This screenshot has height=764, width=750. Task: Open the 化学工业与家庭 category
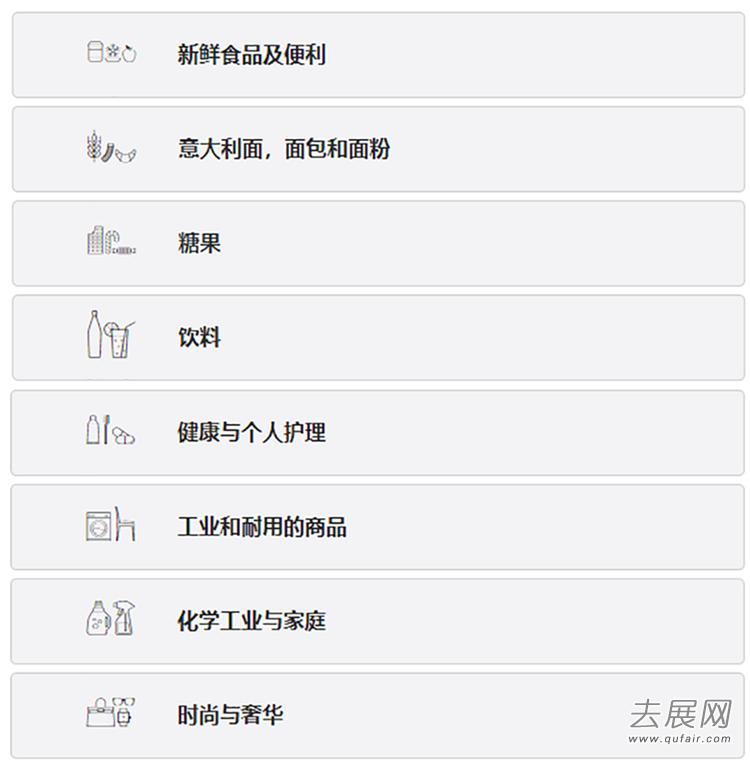[x=252, y=621]
